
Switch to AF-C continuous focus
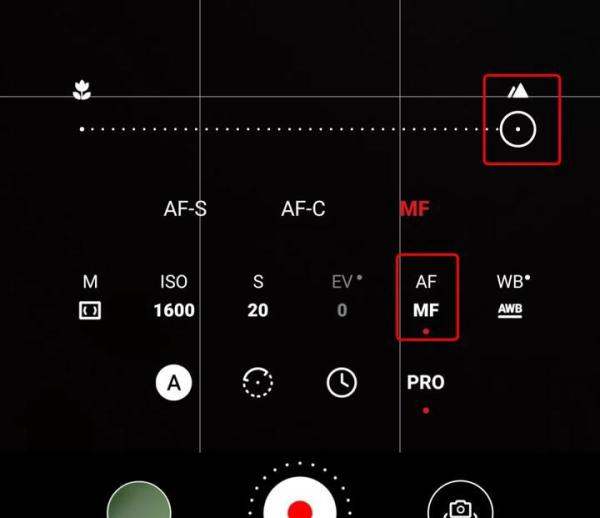(x=303, y=209)
